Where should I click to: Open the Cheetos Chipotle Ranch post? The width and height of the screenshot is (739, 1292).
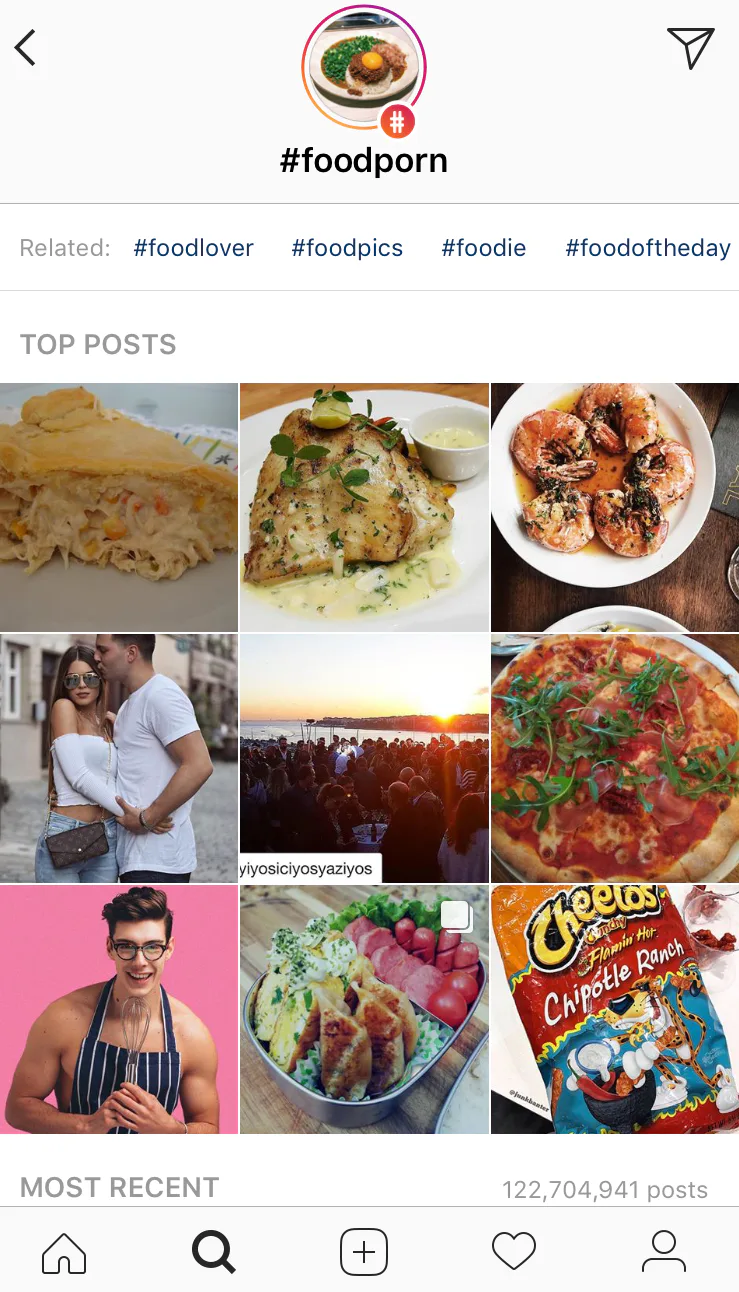pos(614,1008)
